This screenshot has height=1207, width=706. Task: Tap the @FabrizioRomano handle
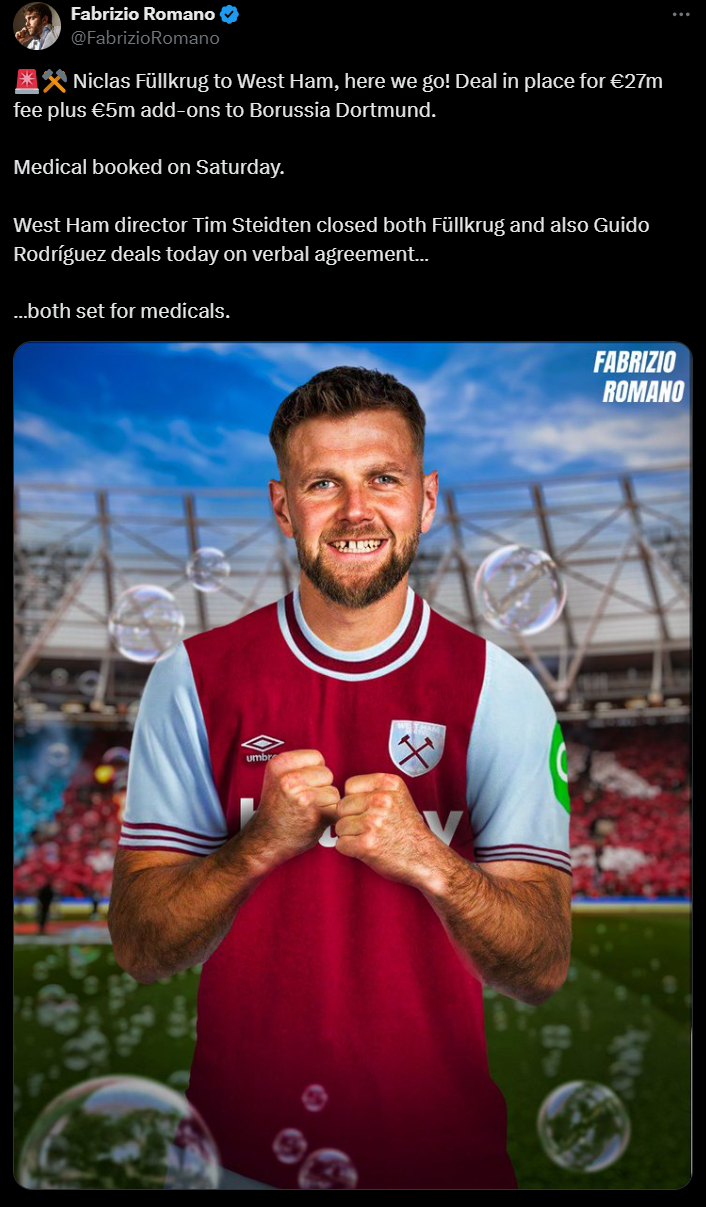click(145, 38)
